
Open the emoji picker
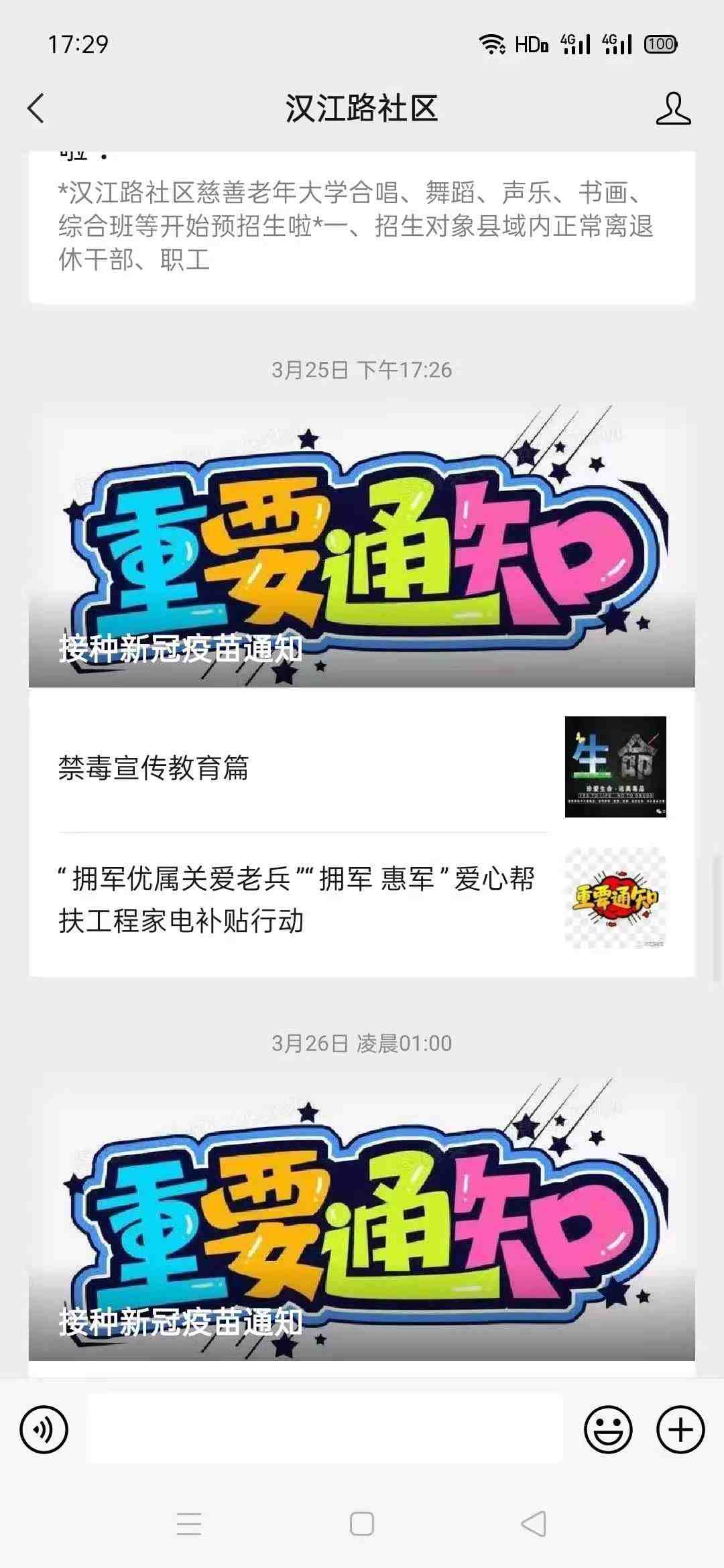pos(607,1430)
